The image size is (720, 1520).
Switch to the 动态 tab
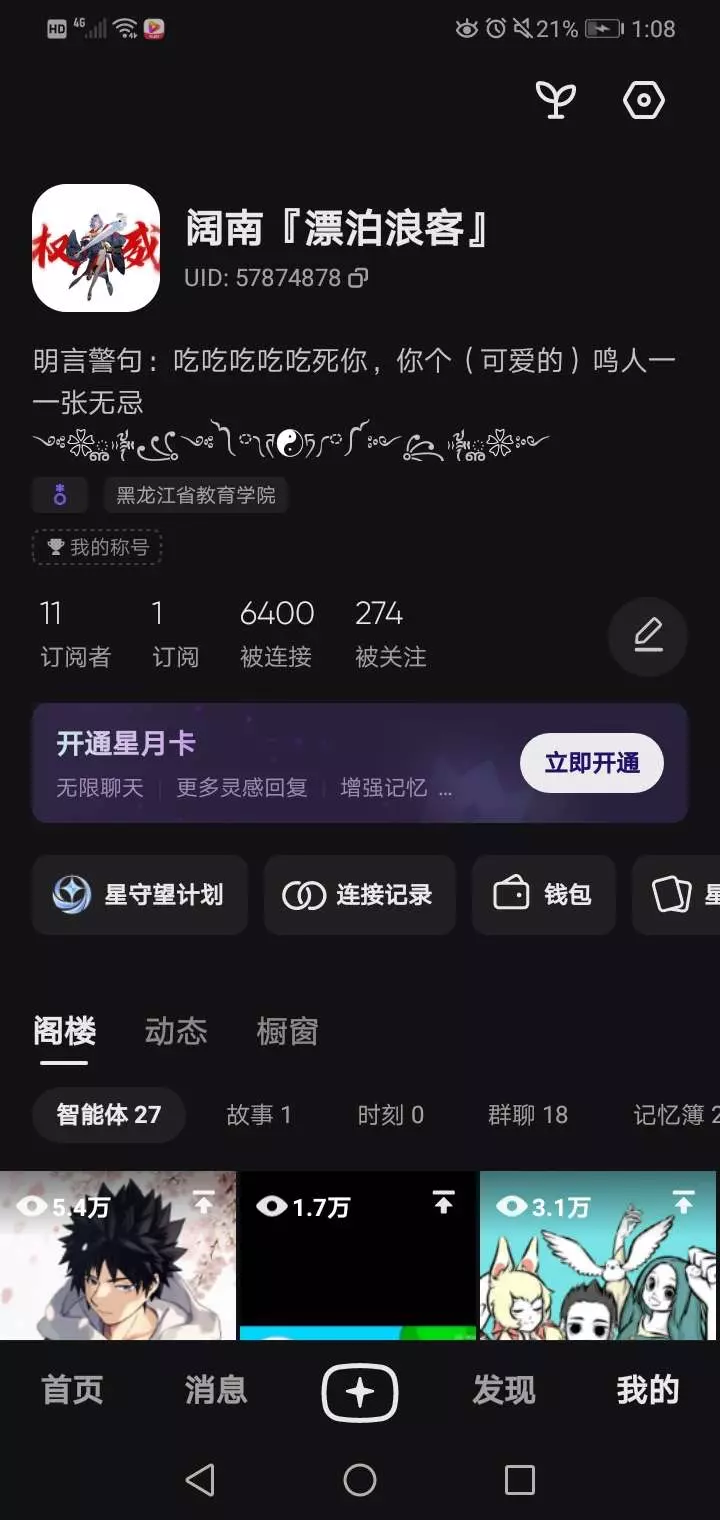click(x=176, y=1031)
